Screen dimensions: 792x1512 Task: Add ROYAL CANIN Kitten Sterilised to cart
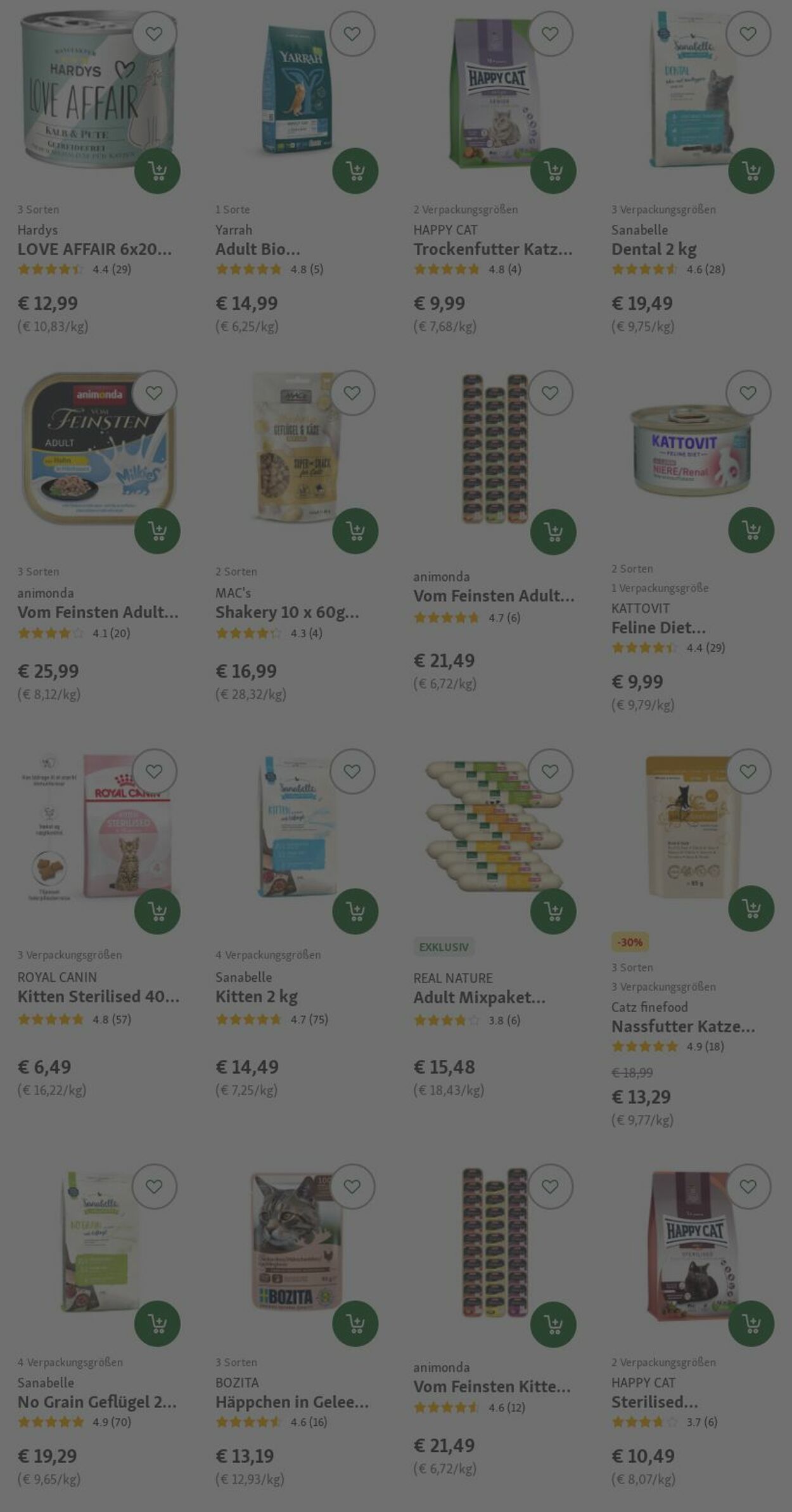[157, 912]
